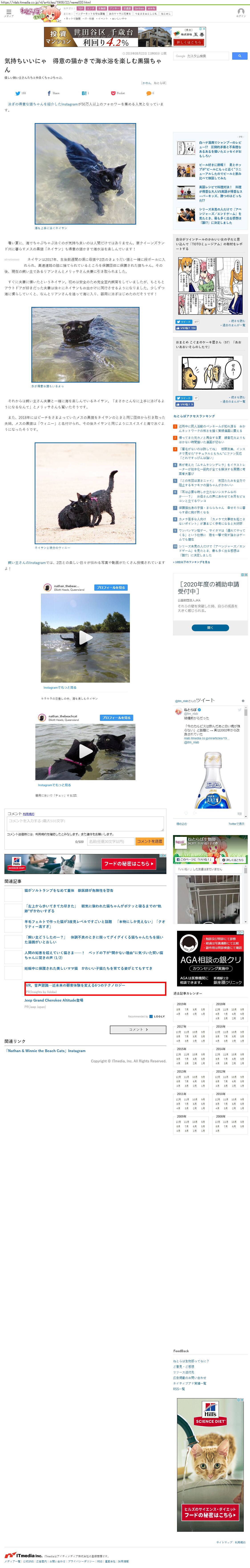250x1568 pixels.
Task: Open Jeep Grand Cherokee Altitude link
Action: click(x=54, y=1000)
